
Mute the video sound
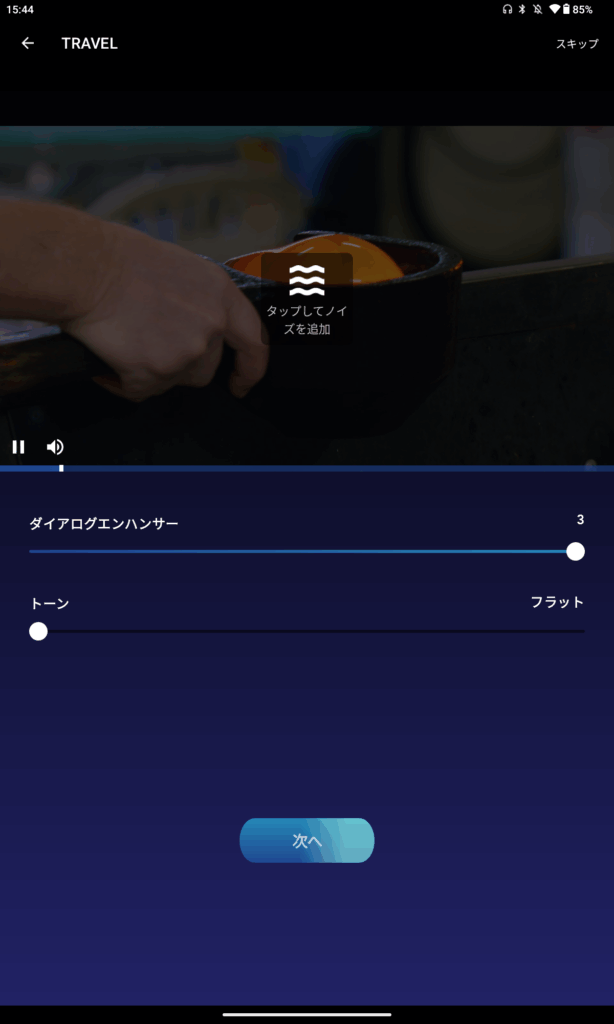tap(55, 447)
